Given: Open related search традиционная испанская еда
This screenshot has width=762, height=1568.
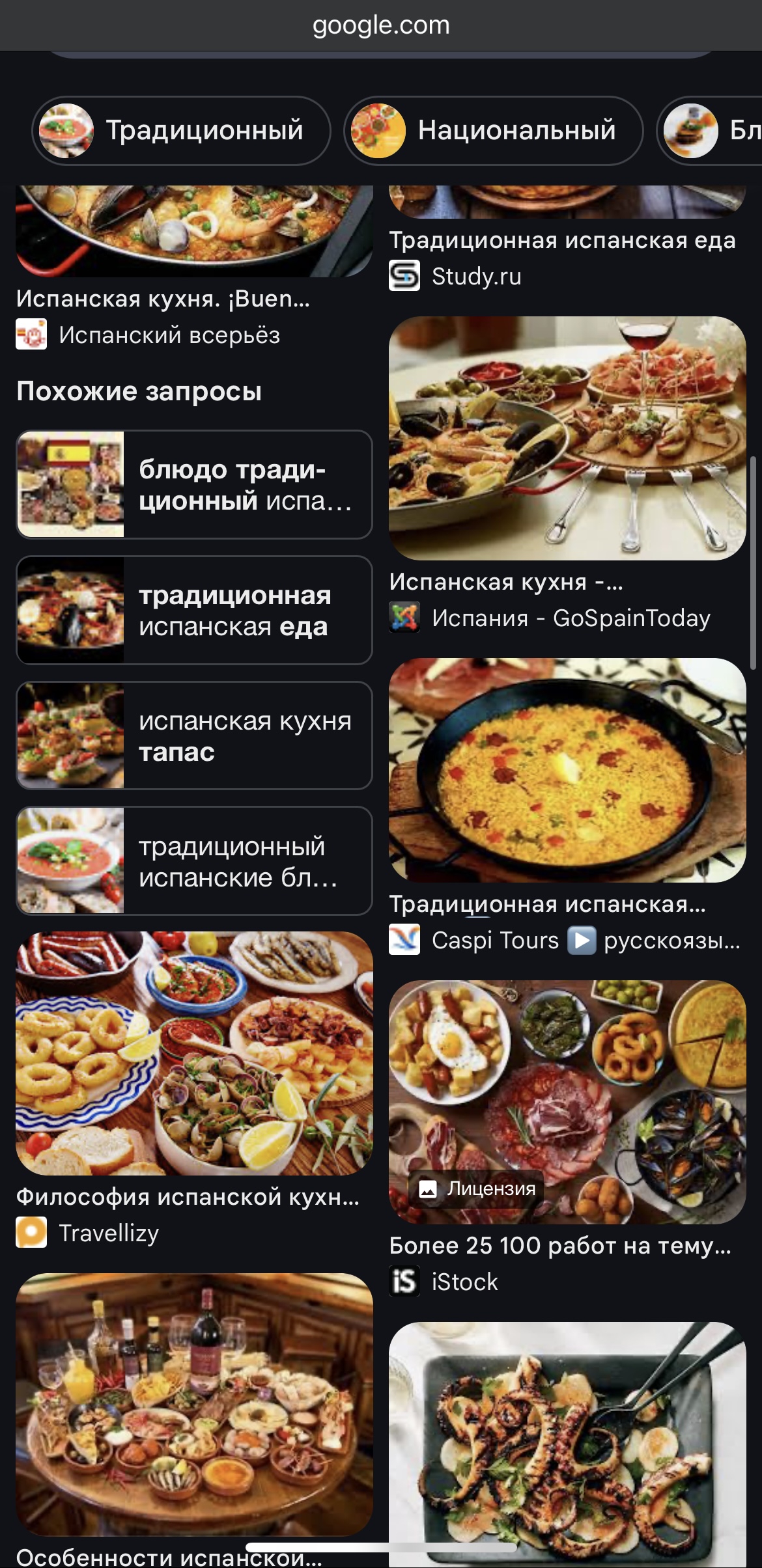Looking at the screenshot, I should tap(194, 610).
